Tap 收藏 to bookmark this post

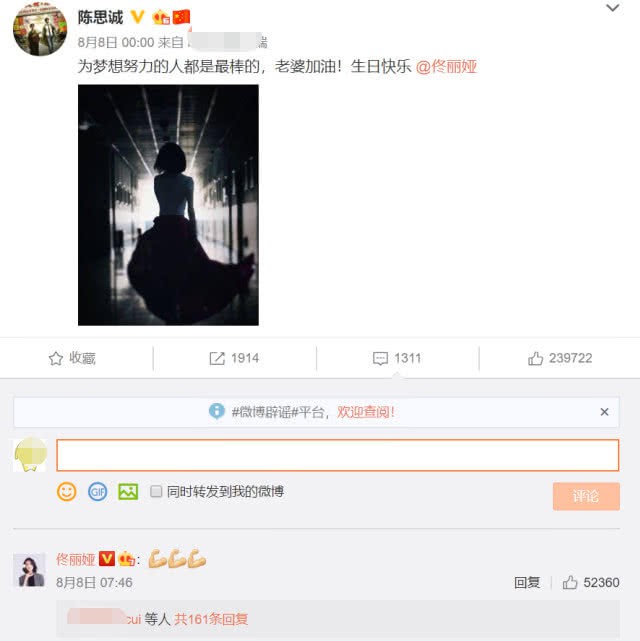(72, 358)
